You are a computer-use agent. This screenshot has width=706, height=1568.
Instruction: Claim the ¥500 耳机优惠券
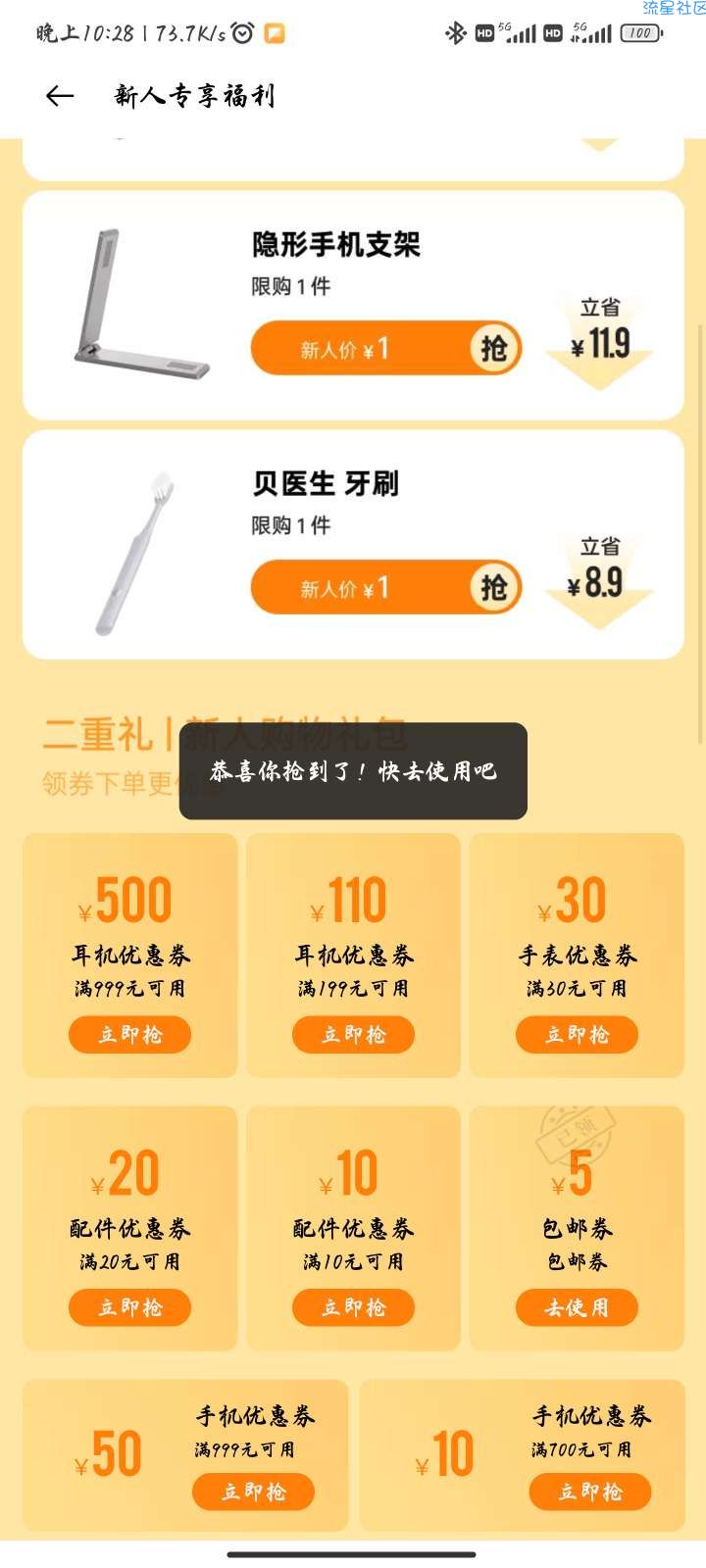click(x=129, y=1035)
